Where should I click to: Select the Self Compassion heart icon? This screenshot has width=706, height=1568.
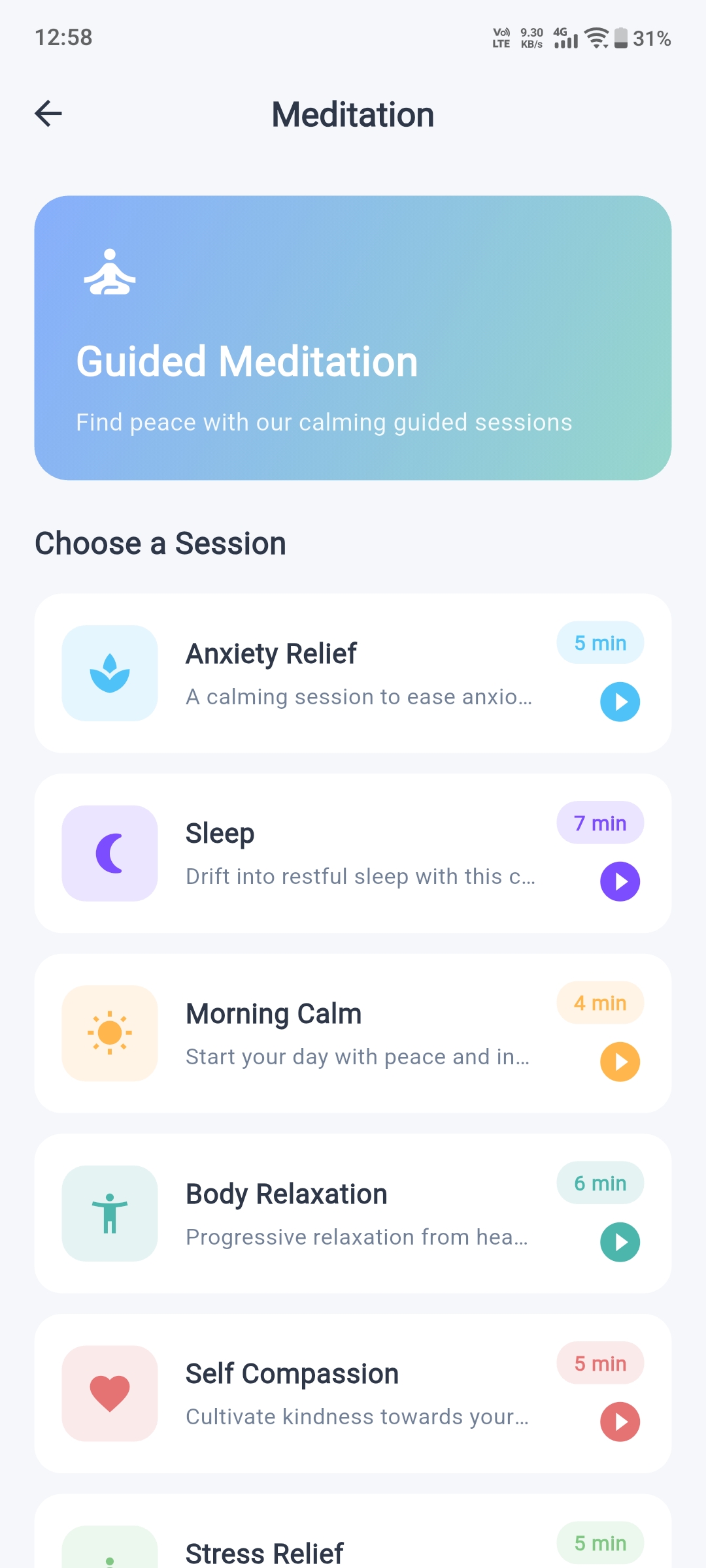pyautogui.click(x=109, y=1394)
